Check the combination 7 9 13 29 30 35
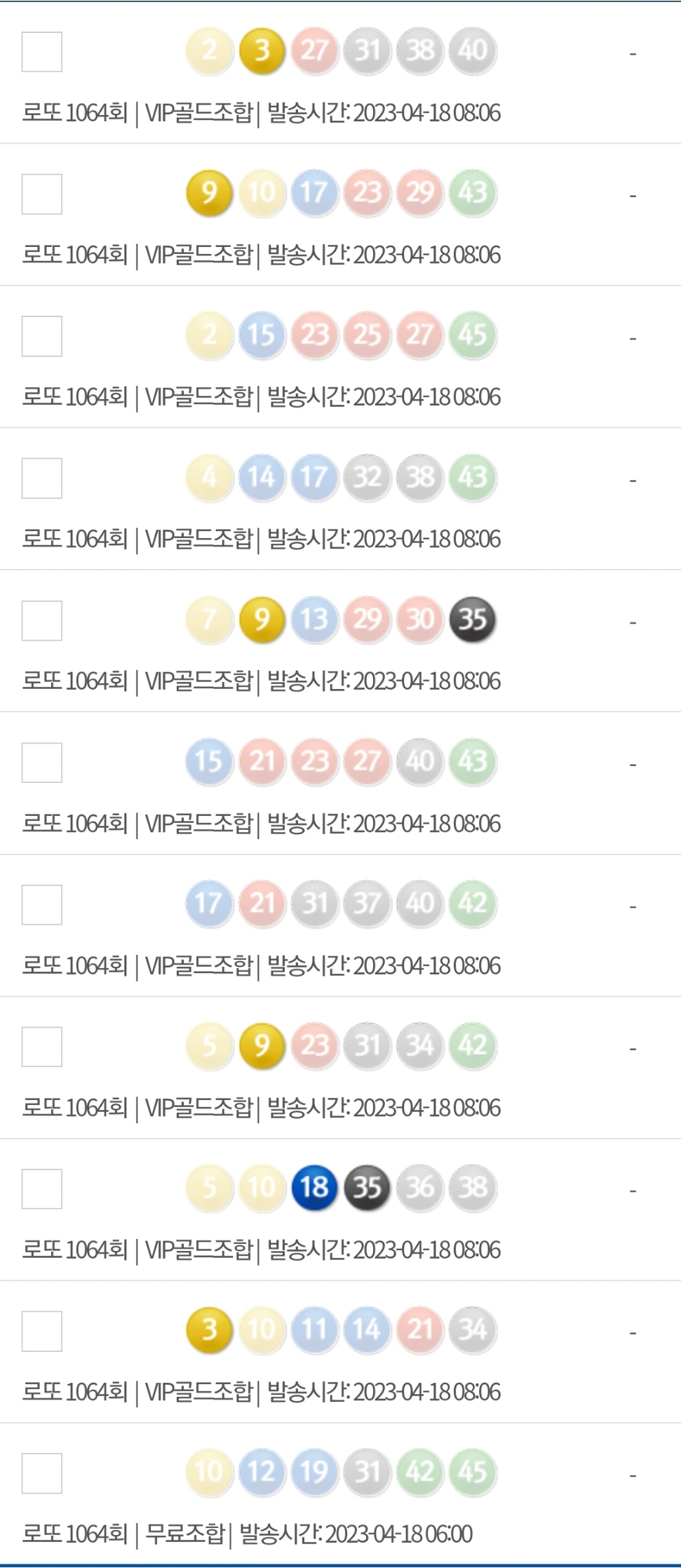681x1568 pixels. (x=42, y=621)
